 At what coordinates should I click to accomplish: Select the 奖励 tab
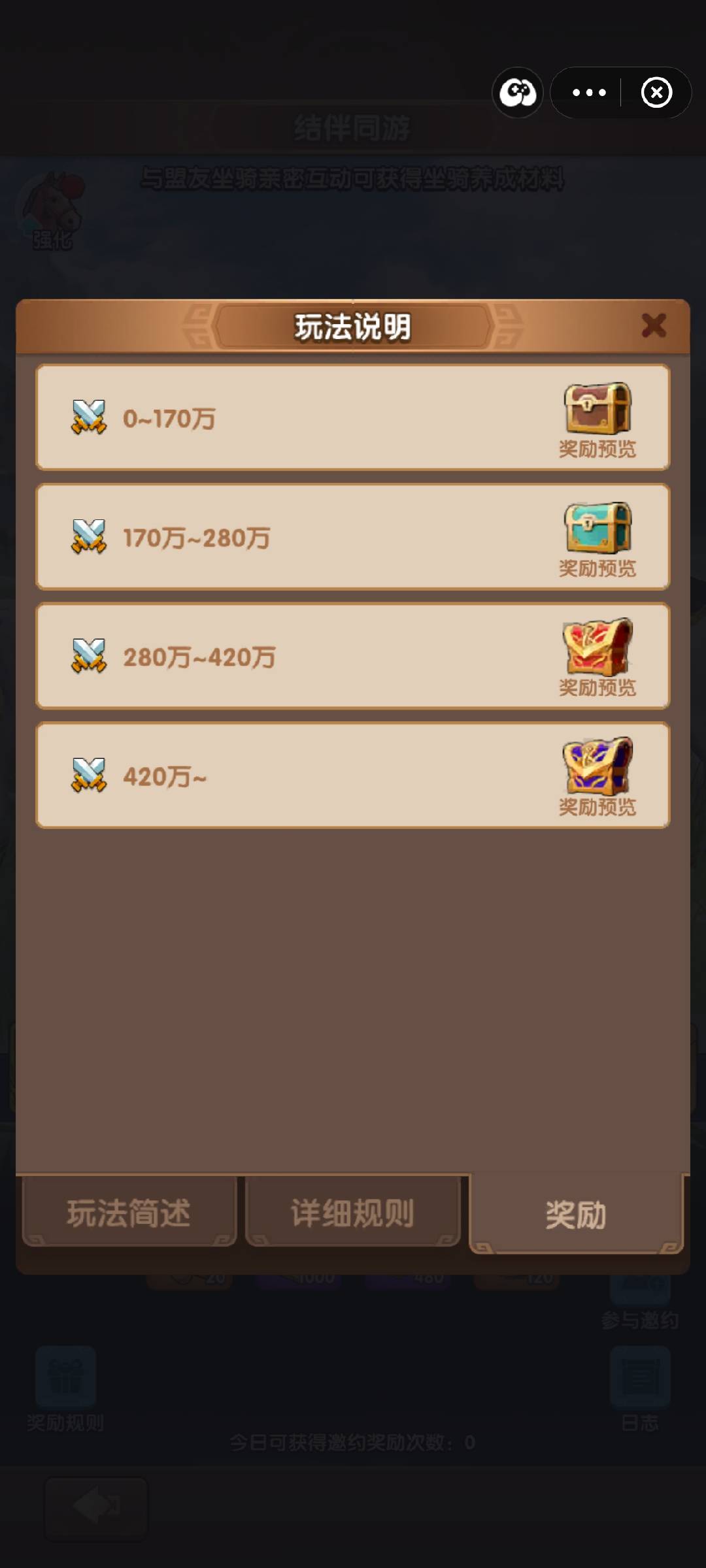576,1215
